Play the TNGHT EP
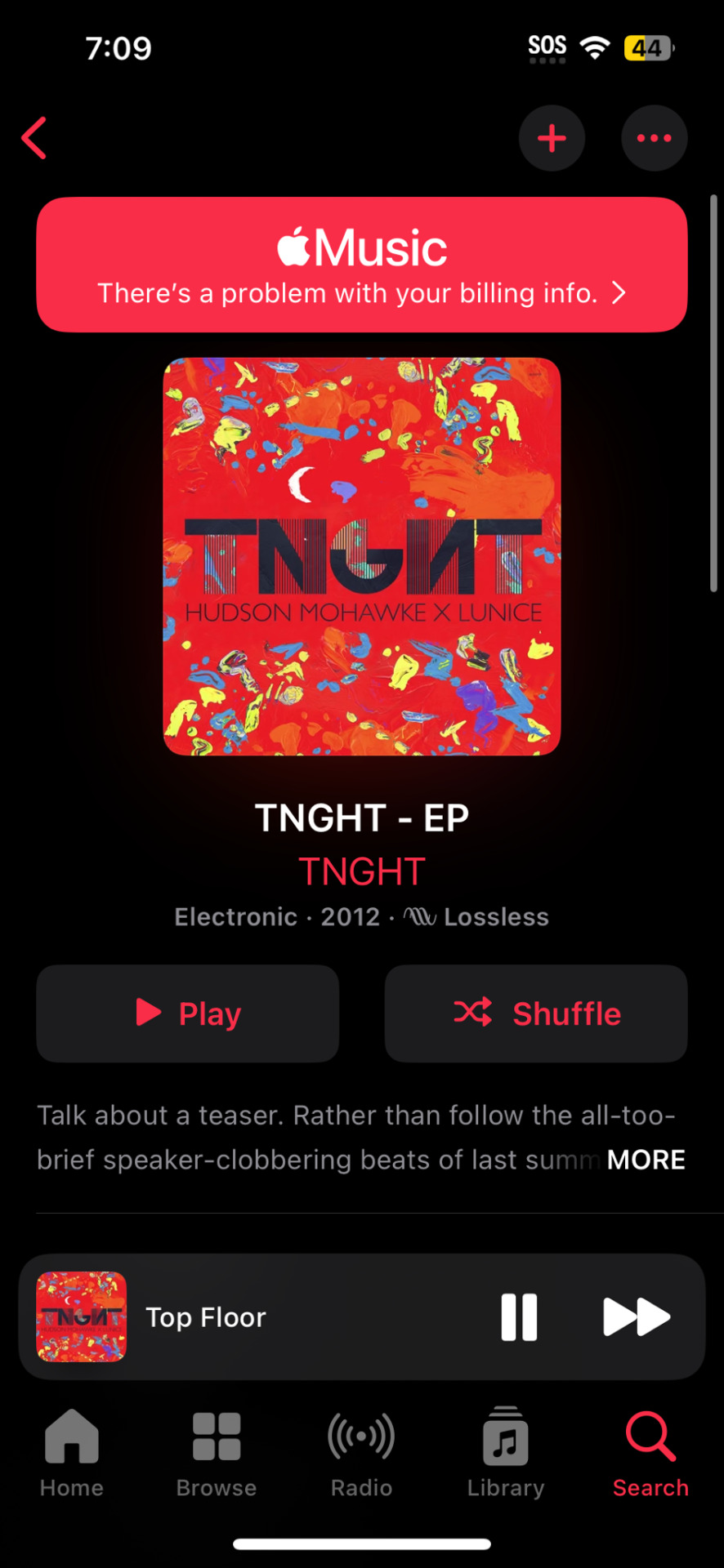 (188, 1013)
